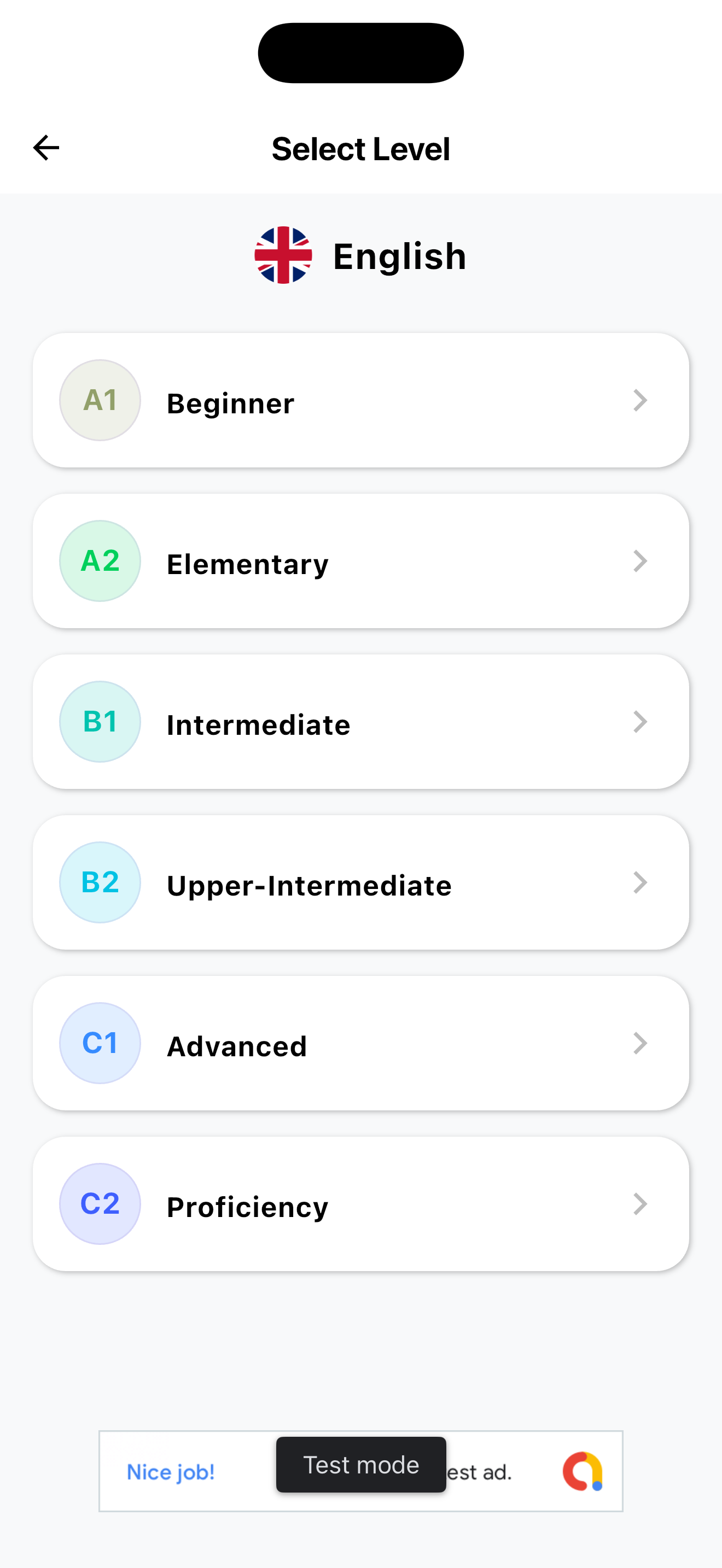Select the Beginner level row
The image size is (722, 1568).
[361, 400]
